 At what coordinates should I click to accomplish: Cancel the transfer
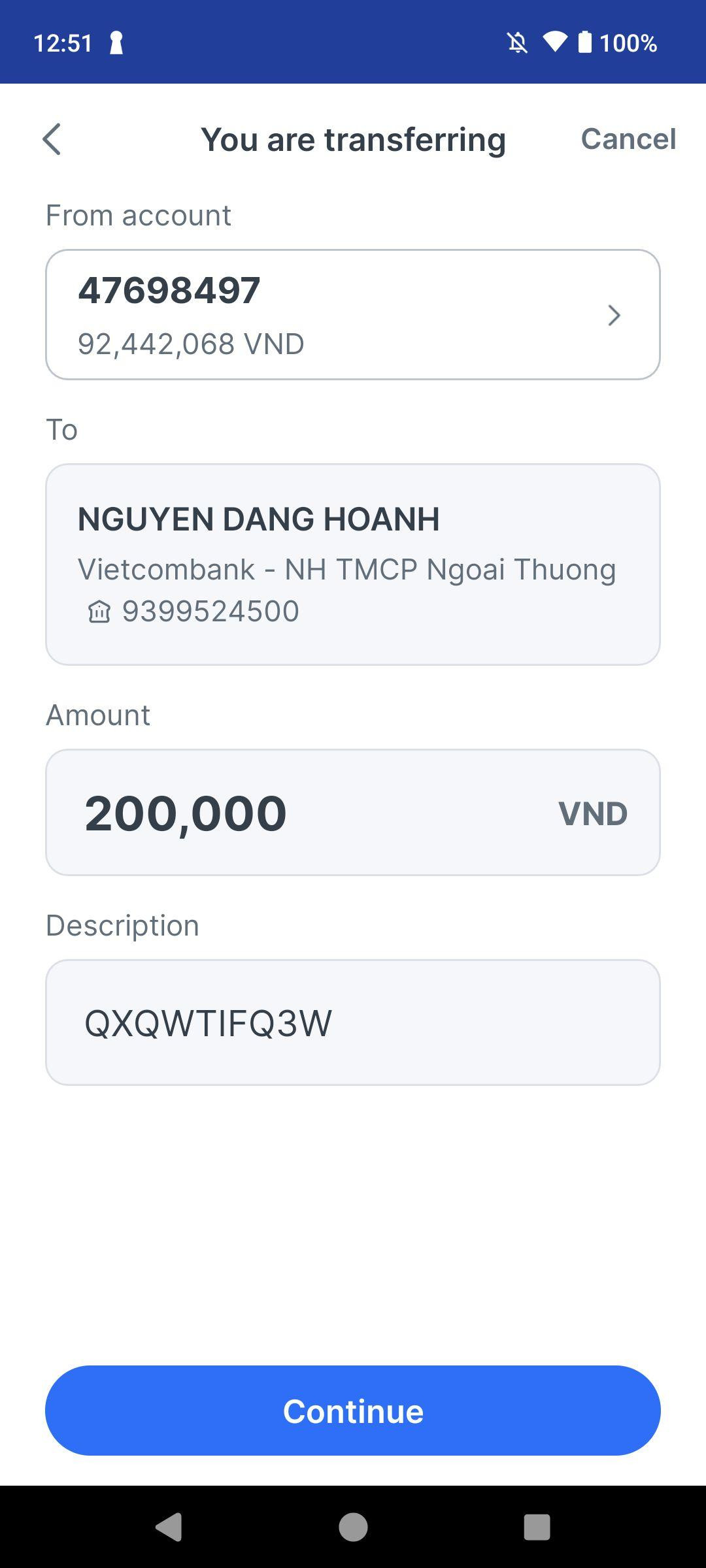[628, 139]
